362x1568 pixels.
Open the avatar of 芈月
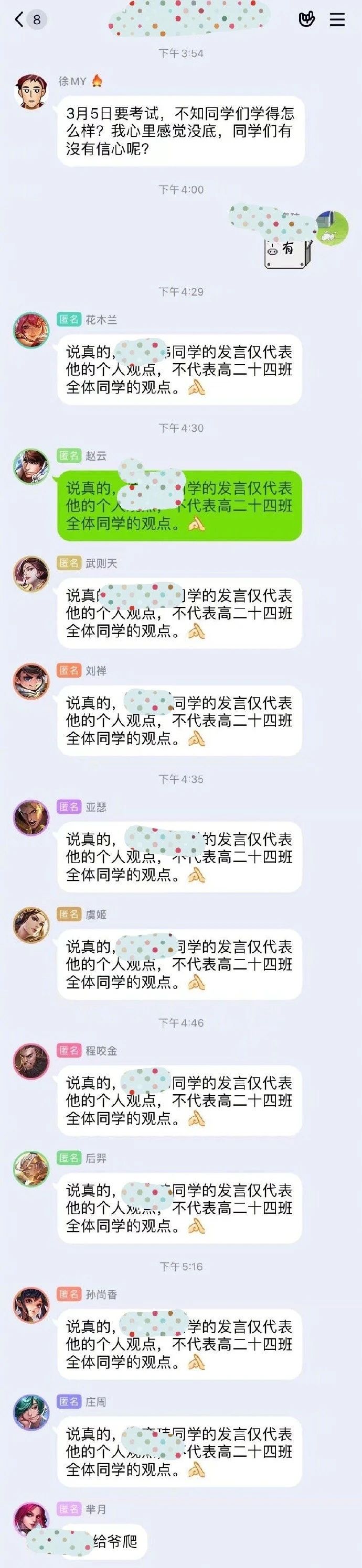(x=31, y=1519)
